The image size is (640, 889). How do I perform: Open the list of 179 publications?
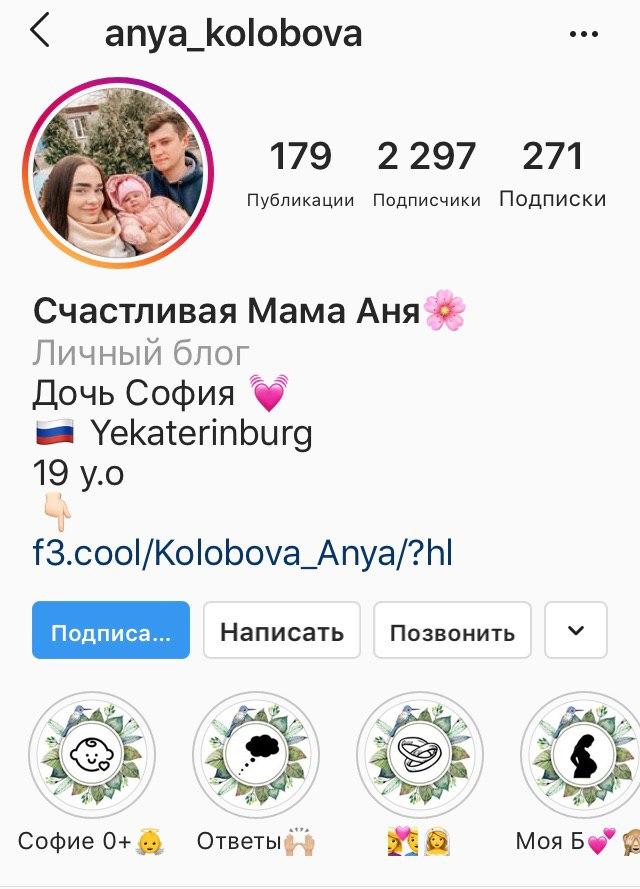pyautogui.click(x=300, y=172)
